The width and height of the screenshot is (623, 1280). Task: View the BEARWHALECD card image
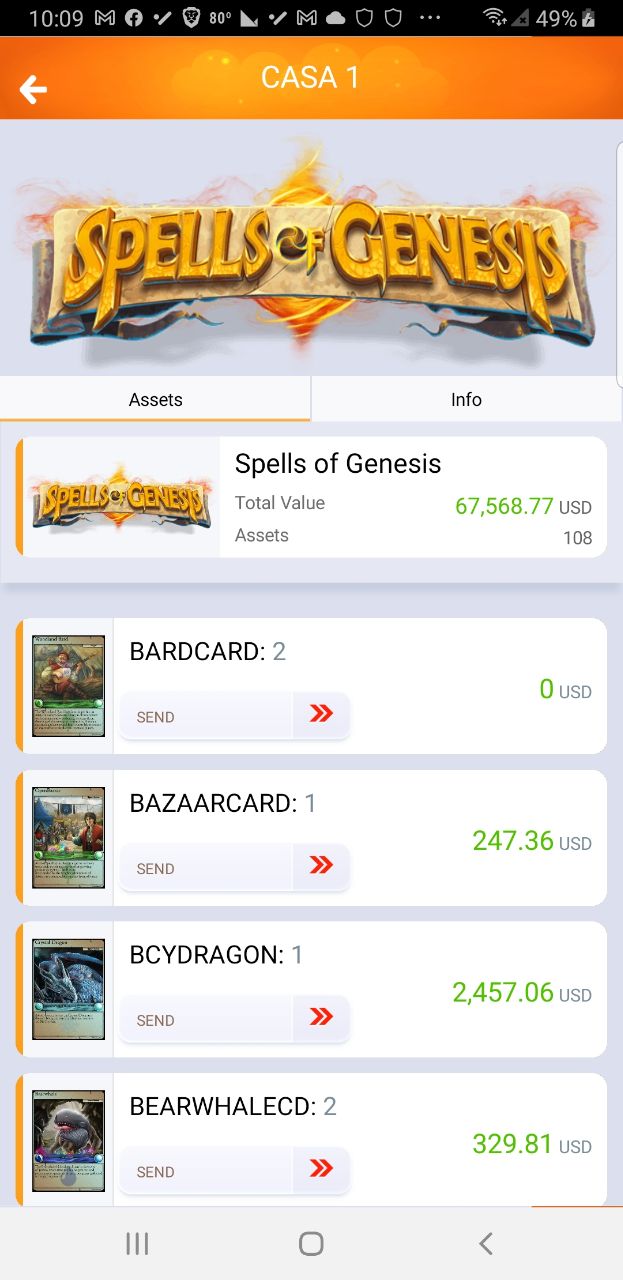point(68,1141)
